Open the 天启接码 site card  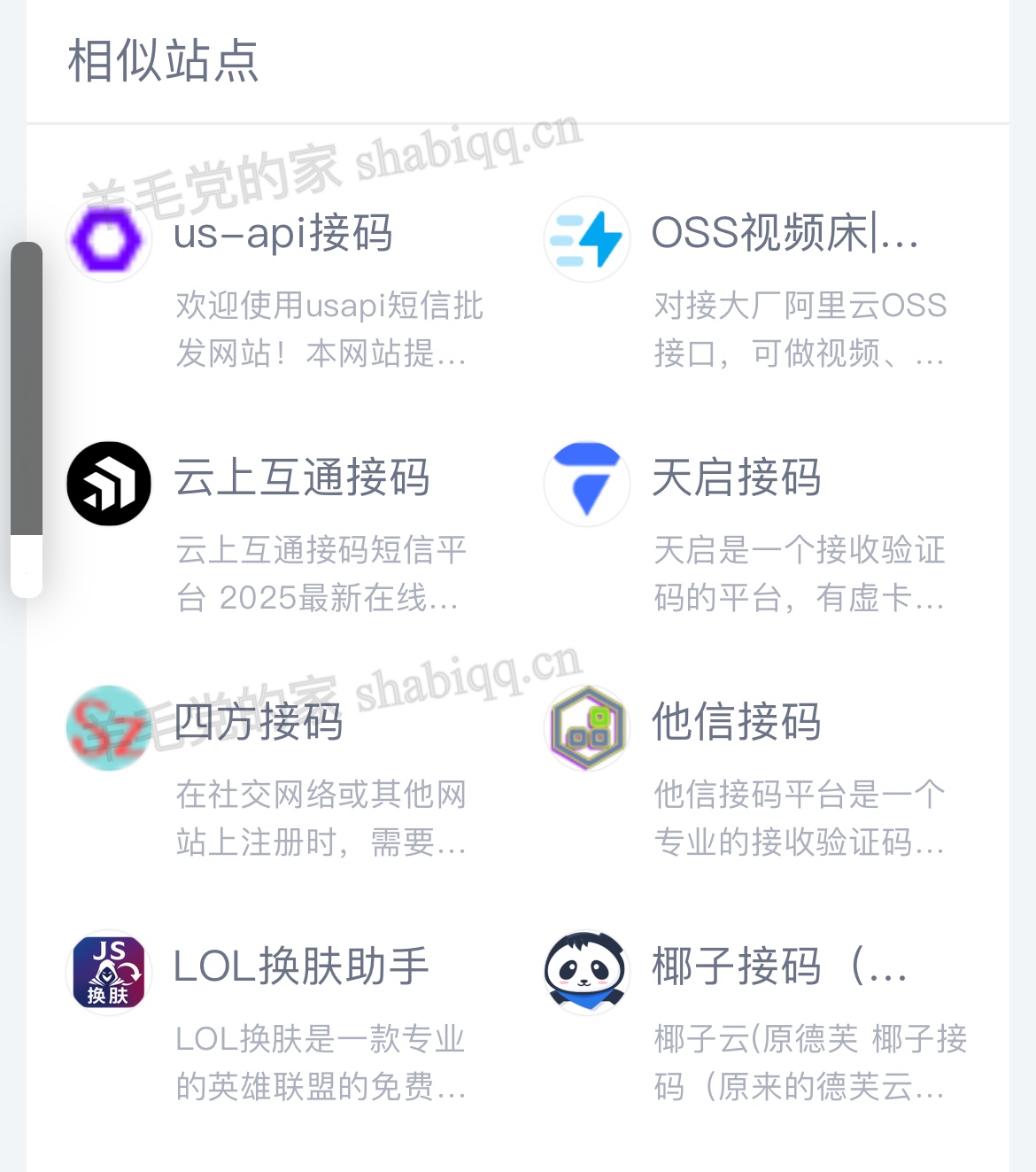tap(737, 478)
